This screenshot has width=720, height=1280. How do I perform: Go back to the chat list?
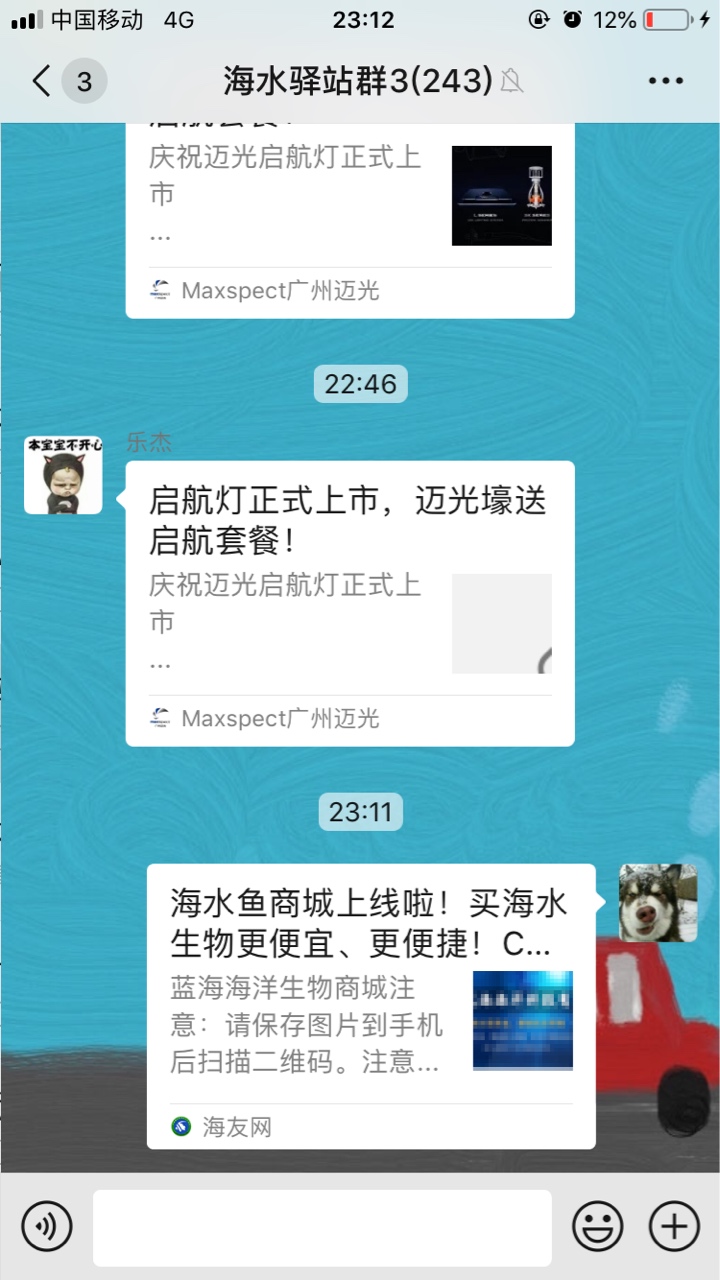point(42,81)
